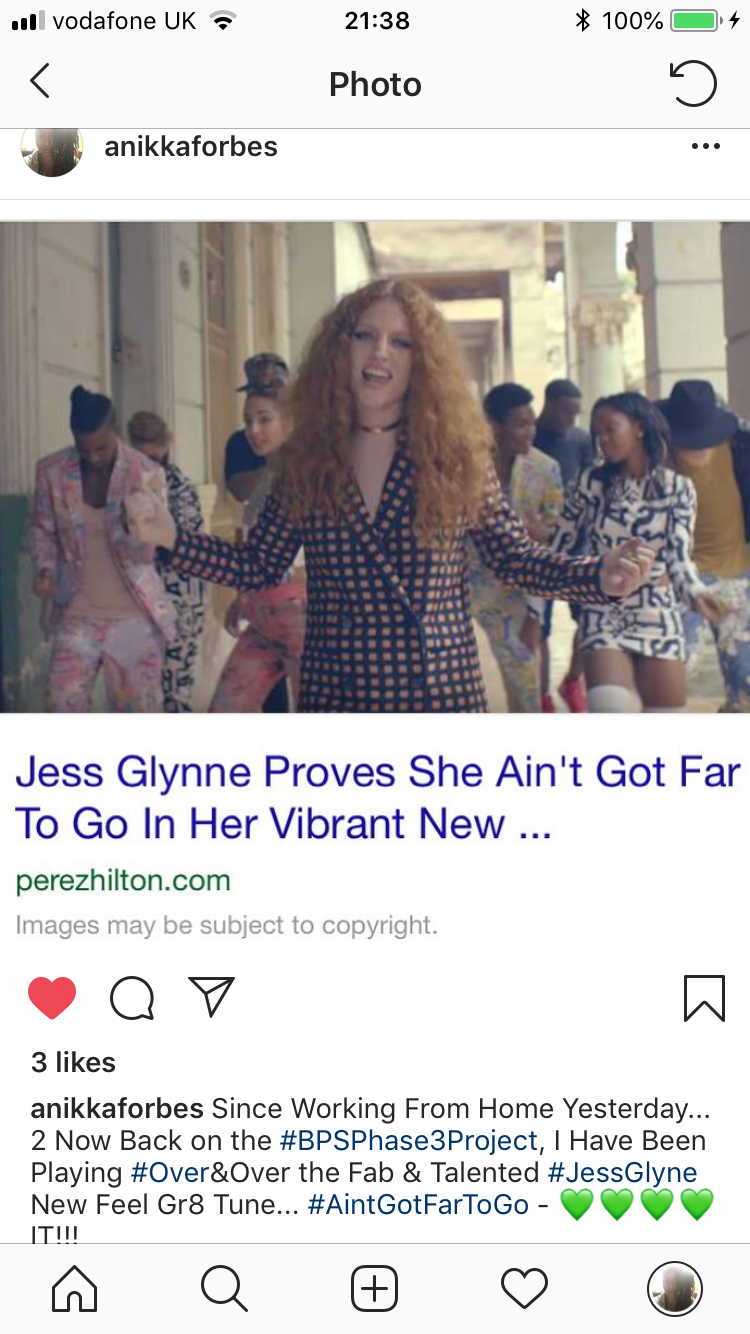This screenshot has height=1334, width=750.
Task: Open the #AintGotFarToGo hashtag
Action: (x=418, y=1204)
